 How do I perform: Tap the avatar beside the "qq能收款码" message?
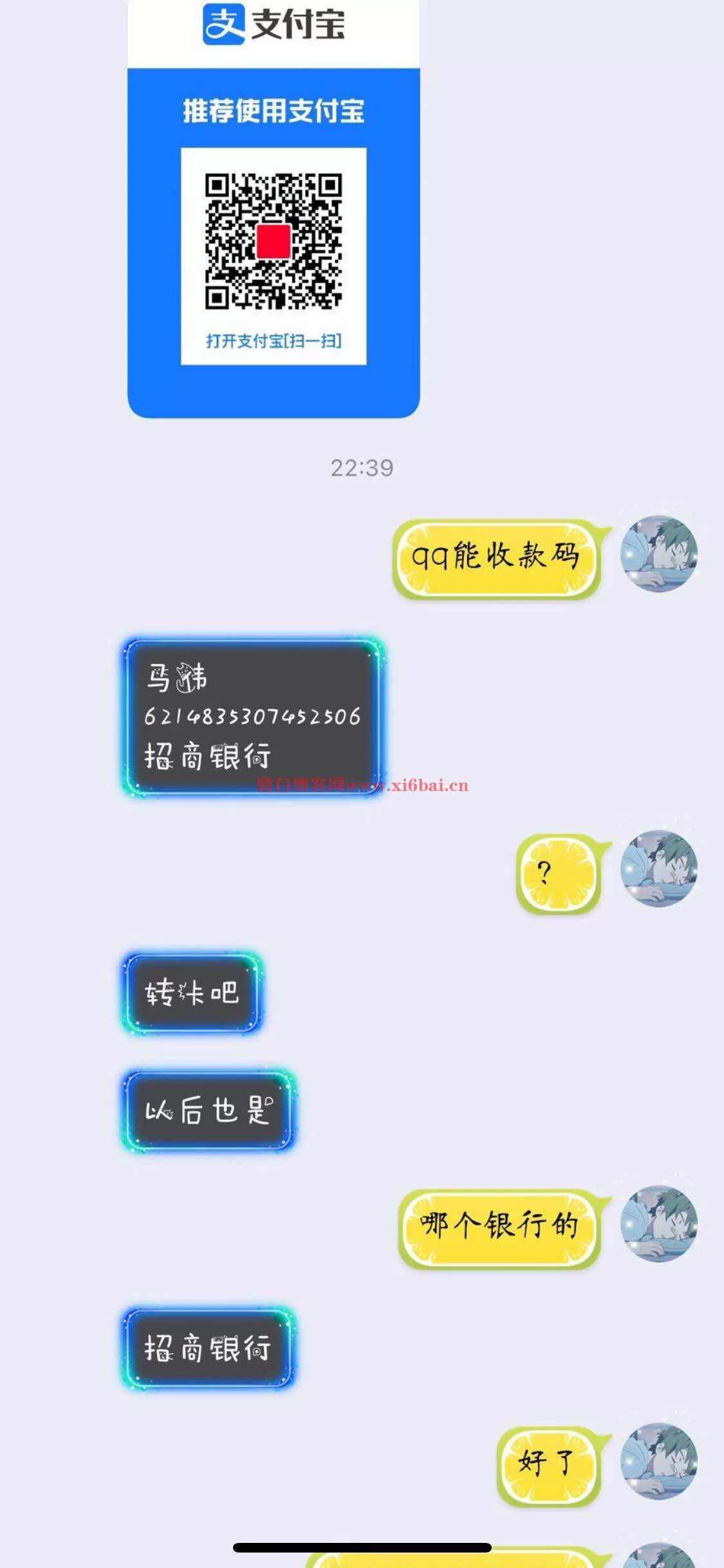point(659,554)
